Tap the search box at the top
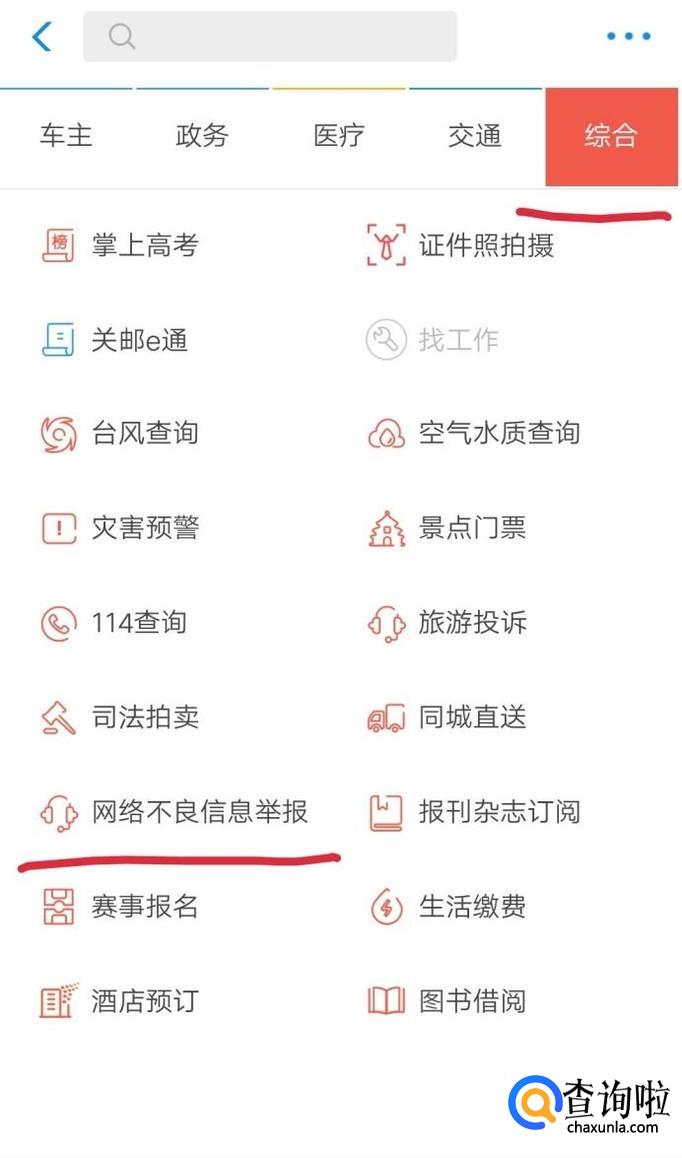 point(270,37)
